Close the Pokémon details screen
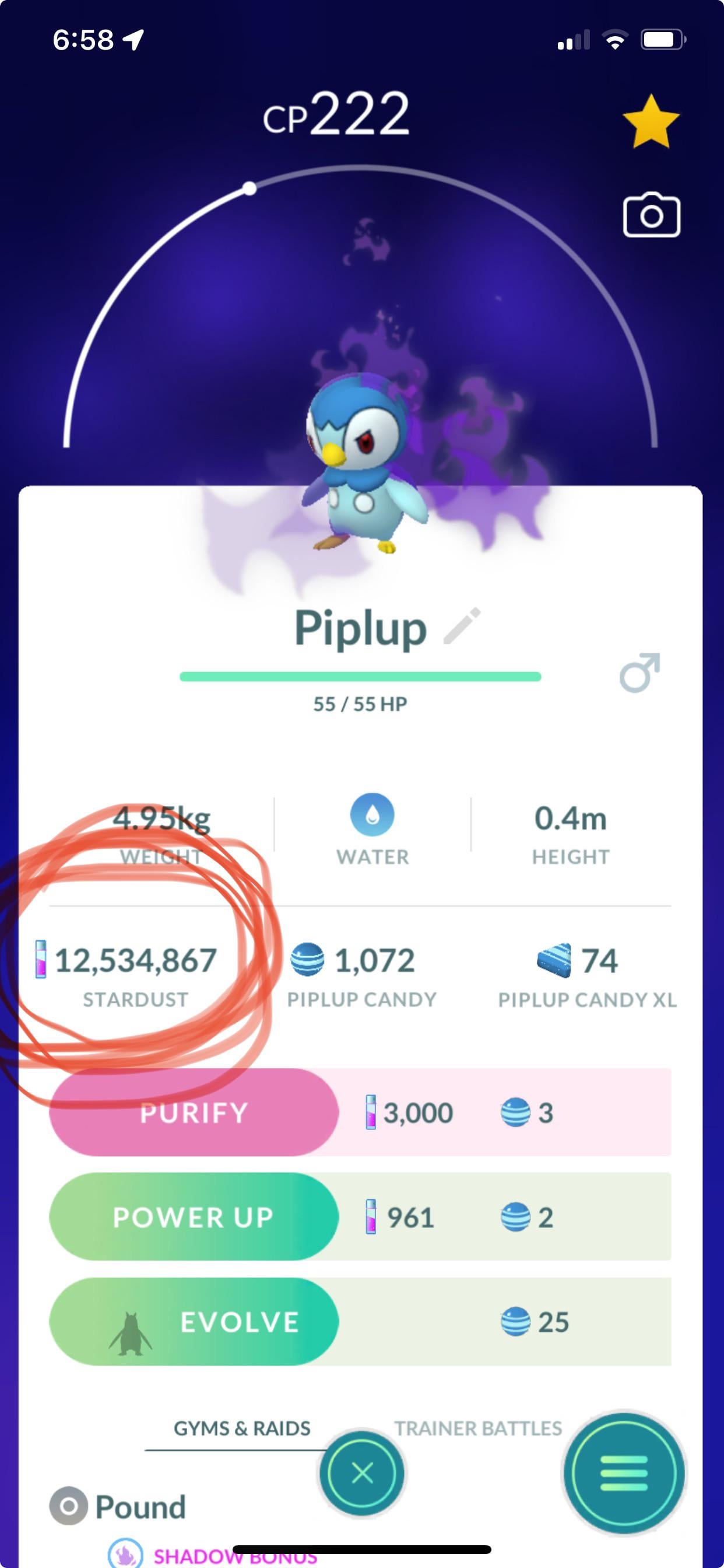The width and height of the screenshot is (724, 1568). [x=363, y=1473]
